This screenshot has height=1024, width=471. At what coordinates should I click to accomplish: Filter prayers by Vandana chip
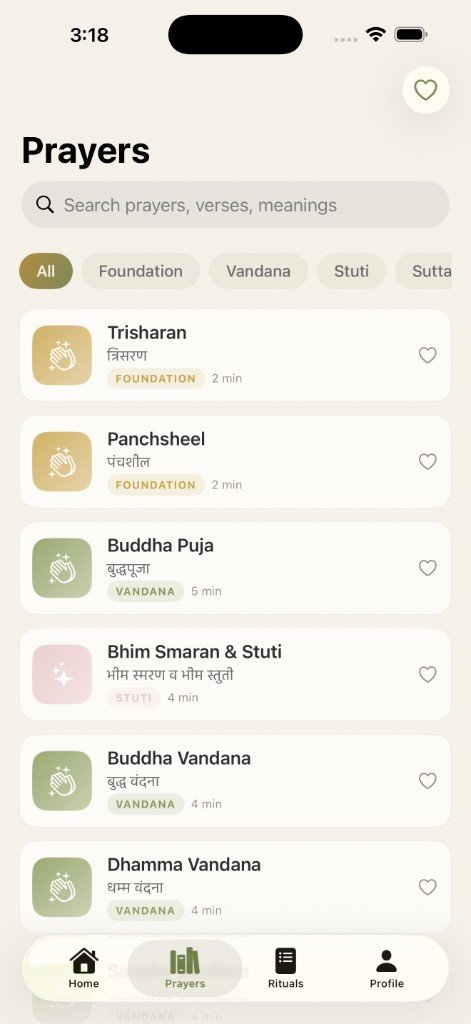coord(258,271)
